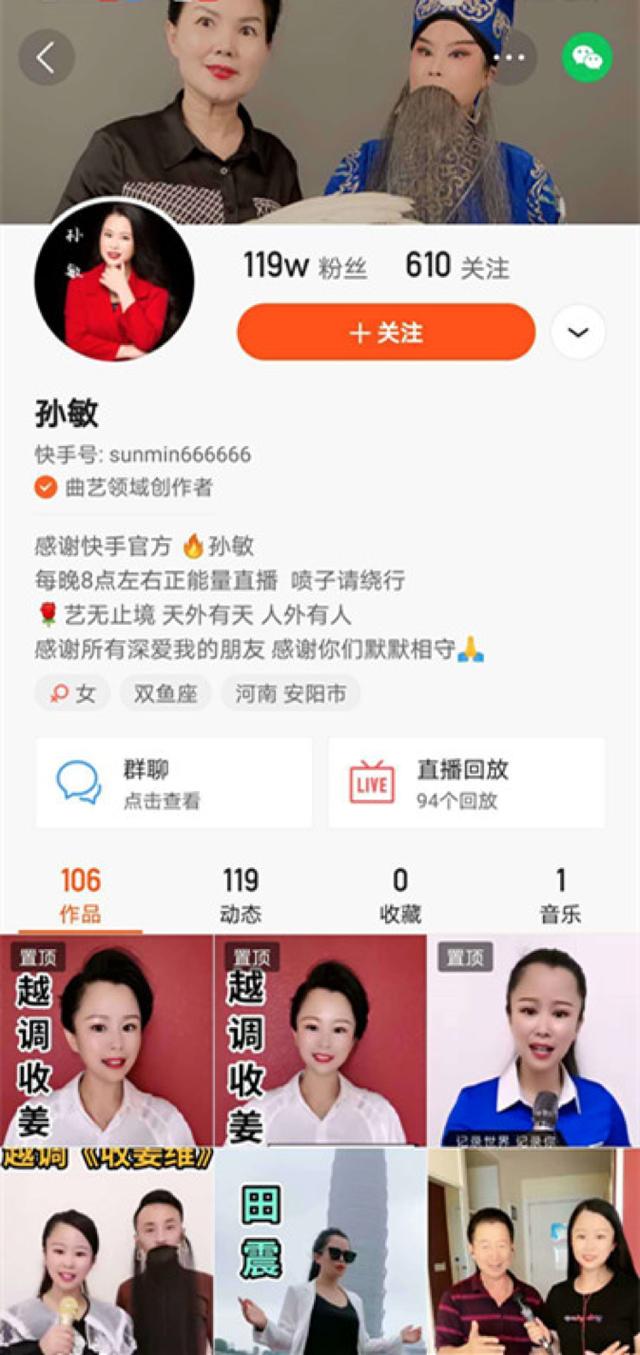Go back using the top-left arrow
The width and height of the screenshot is (640, 1355).
click(46, 58)
